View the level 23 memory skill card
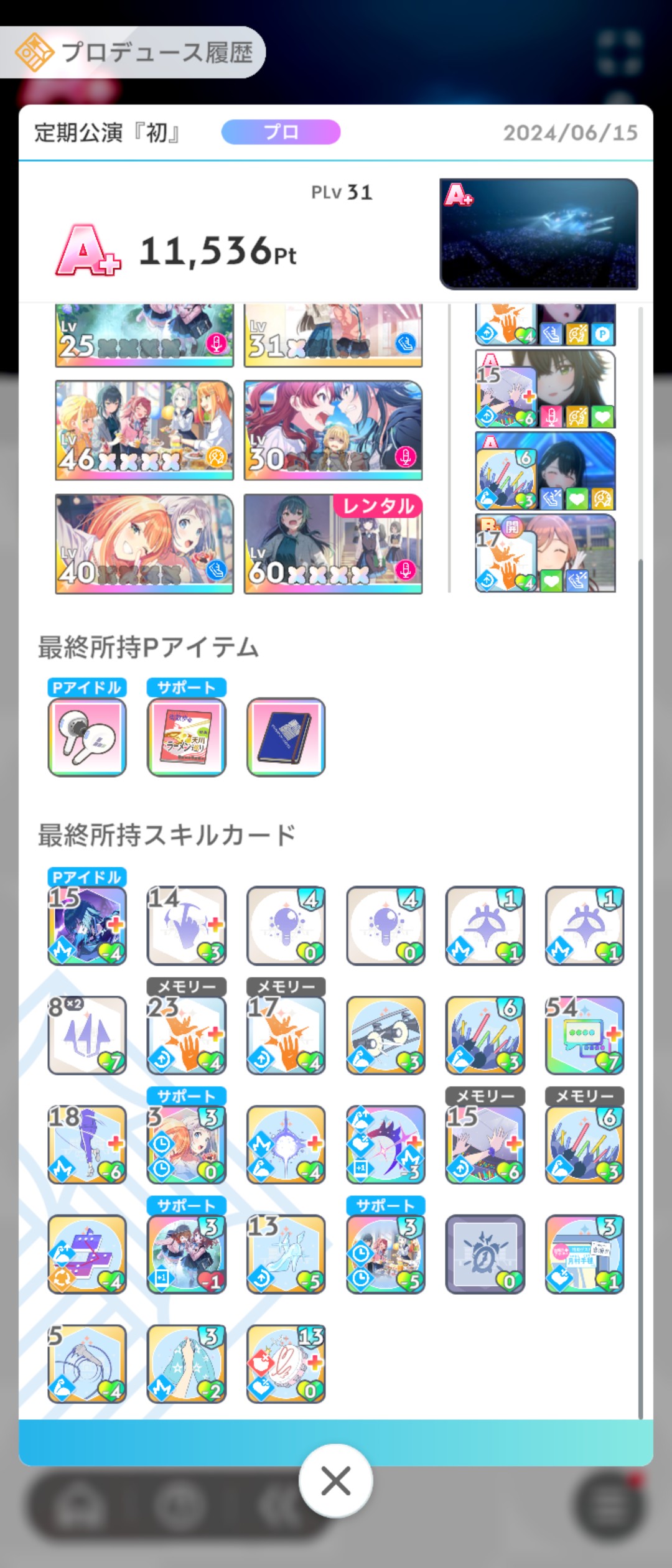The width and height of the screenshot is (672, 1568). [187, 1035]
